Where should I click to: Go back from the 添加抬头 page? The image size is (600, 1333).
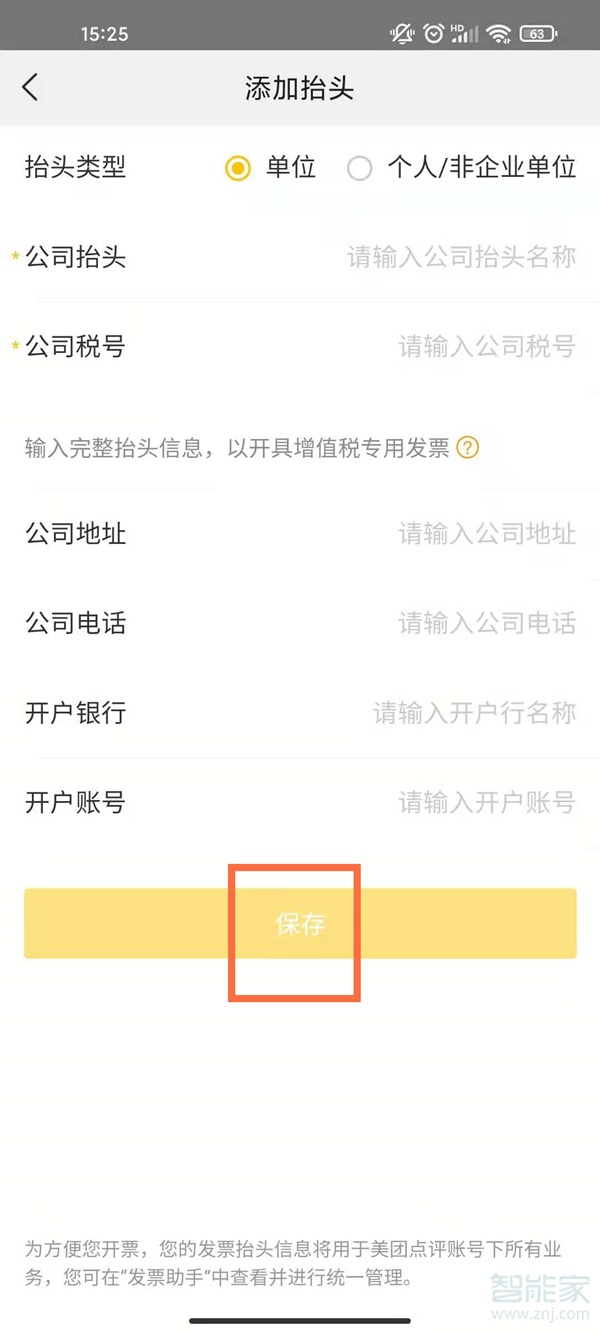[x=30, y=88]
